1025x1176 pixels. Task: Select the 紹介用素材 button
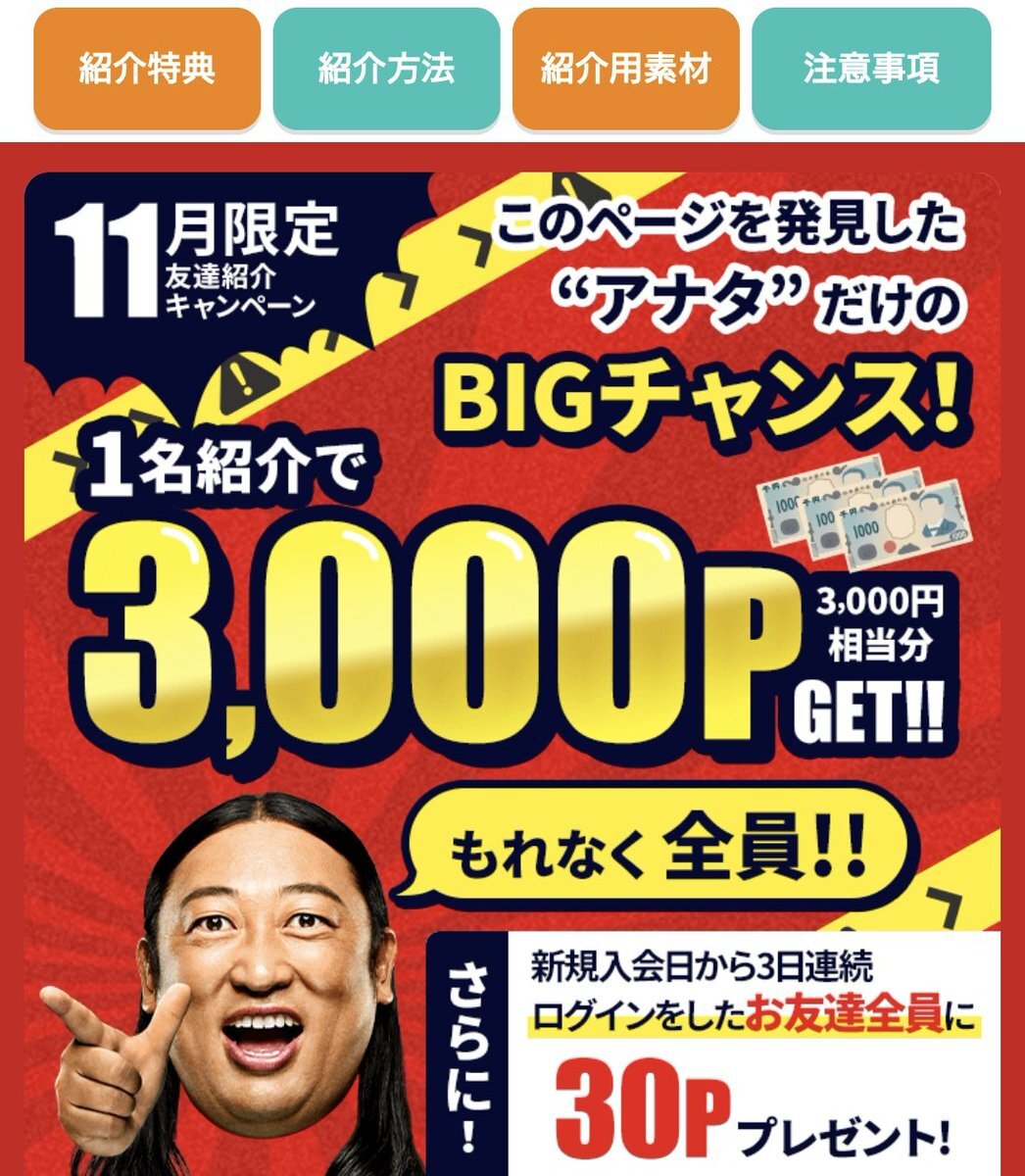625,69
